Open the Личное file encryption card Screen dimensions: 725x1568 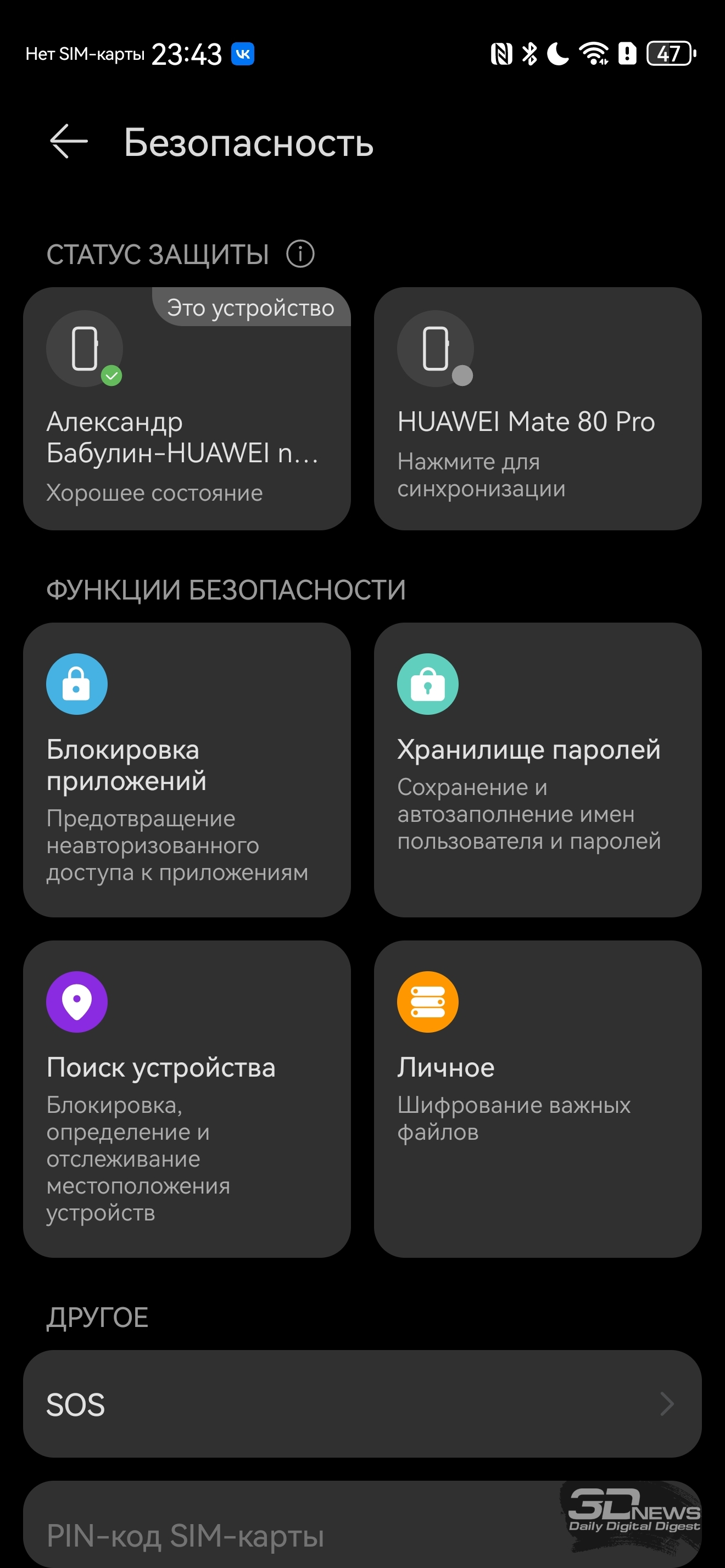click(537, 1099)
